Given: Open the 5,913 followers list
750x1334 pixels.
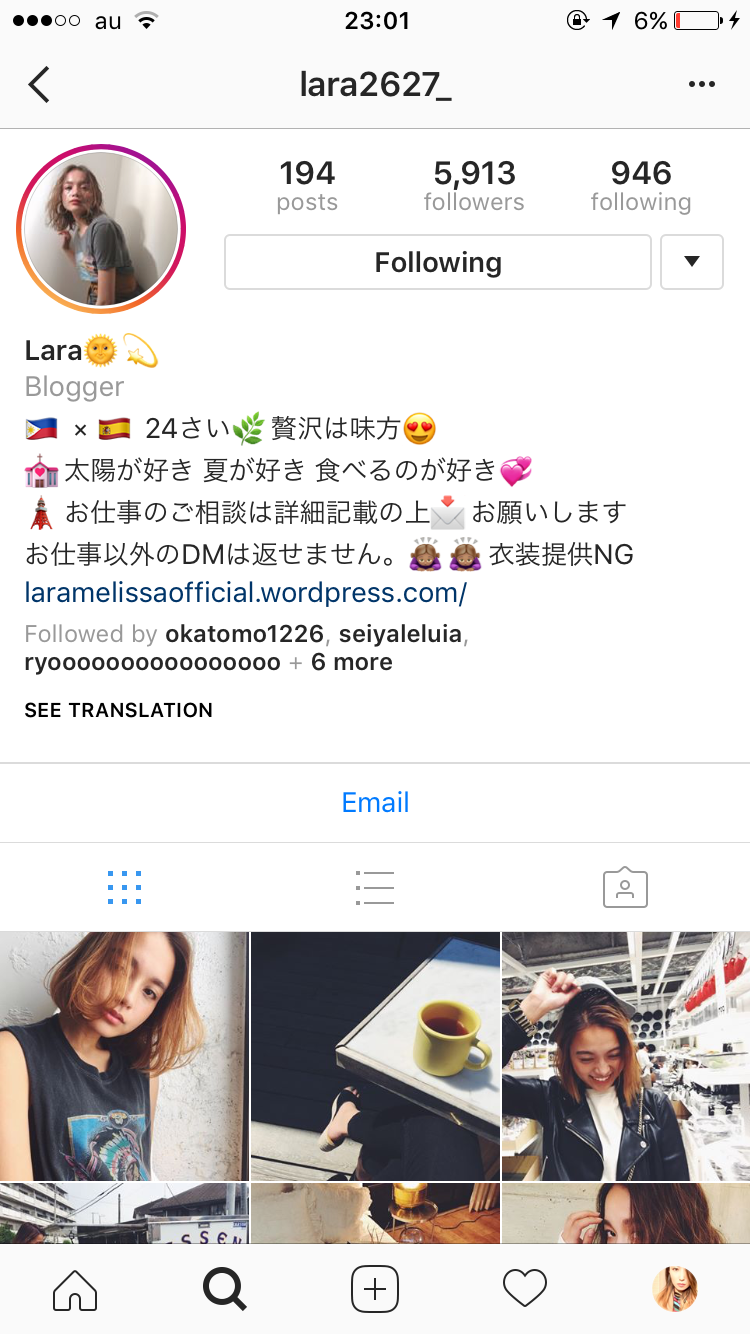Looking at the screenshot, I should pos(473,186).
